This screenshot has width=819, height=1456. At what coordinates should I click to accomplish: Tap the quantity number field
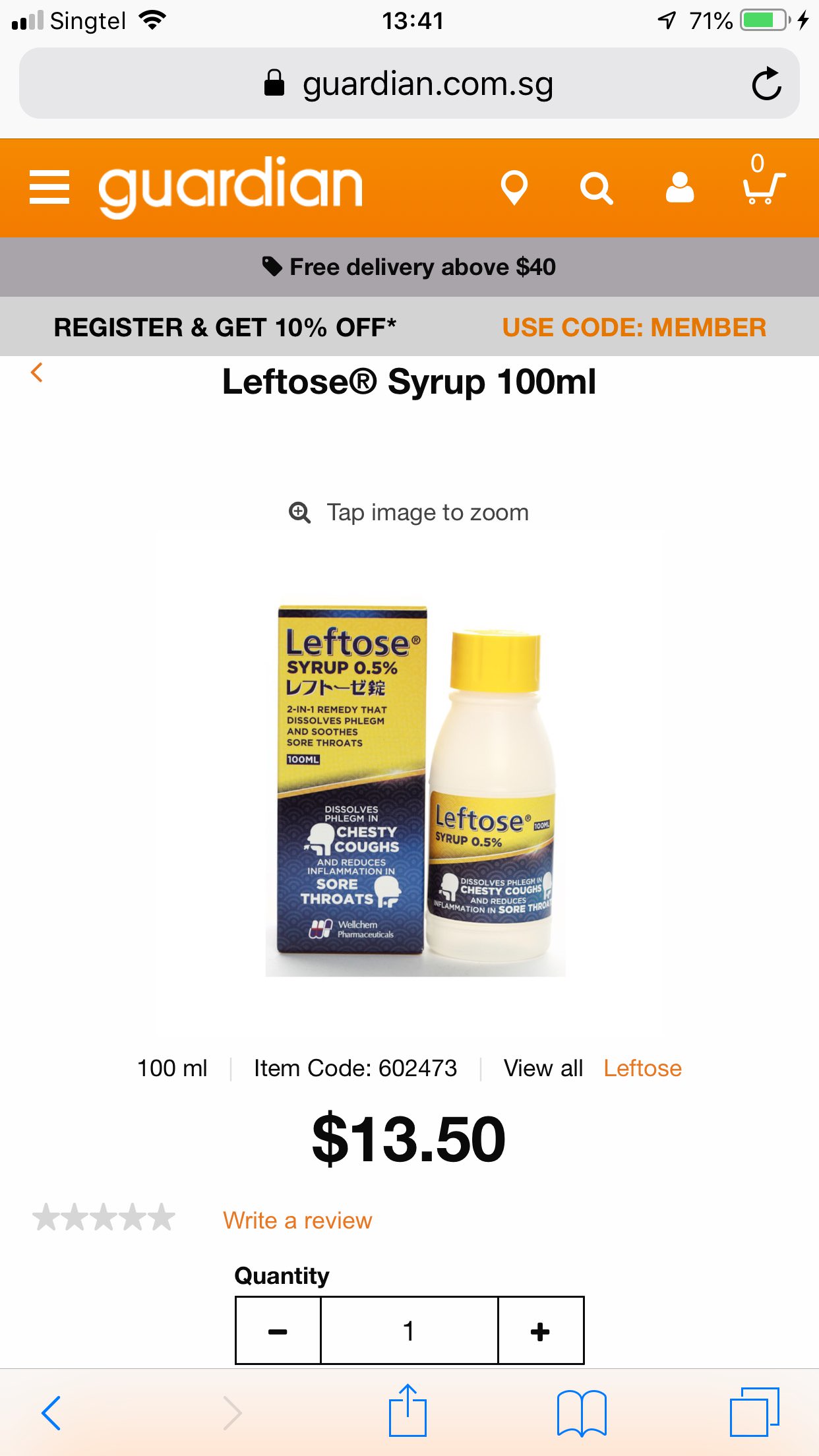[409, 1331]
